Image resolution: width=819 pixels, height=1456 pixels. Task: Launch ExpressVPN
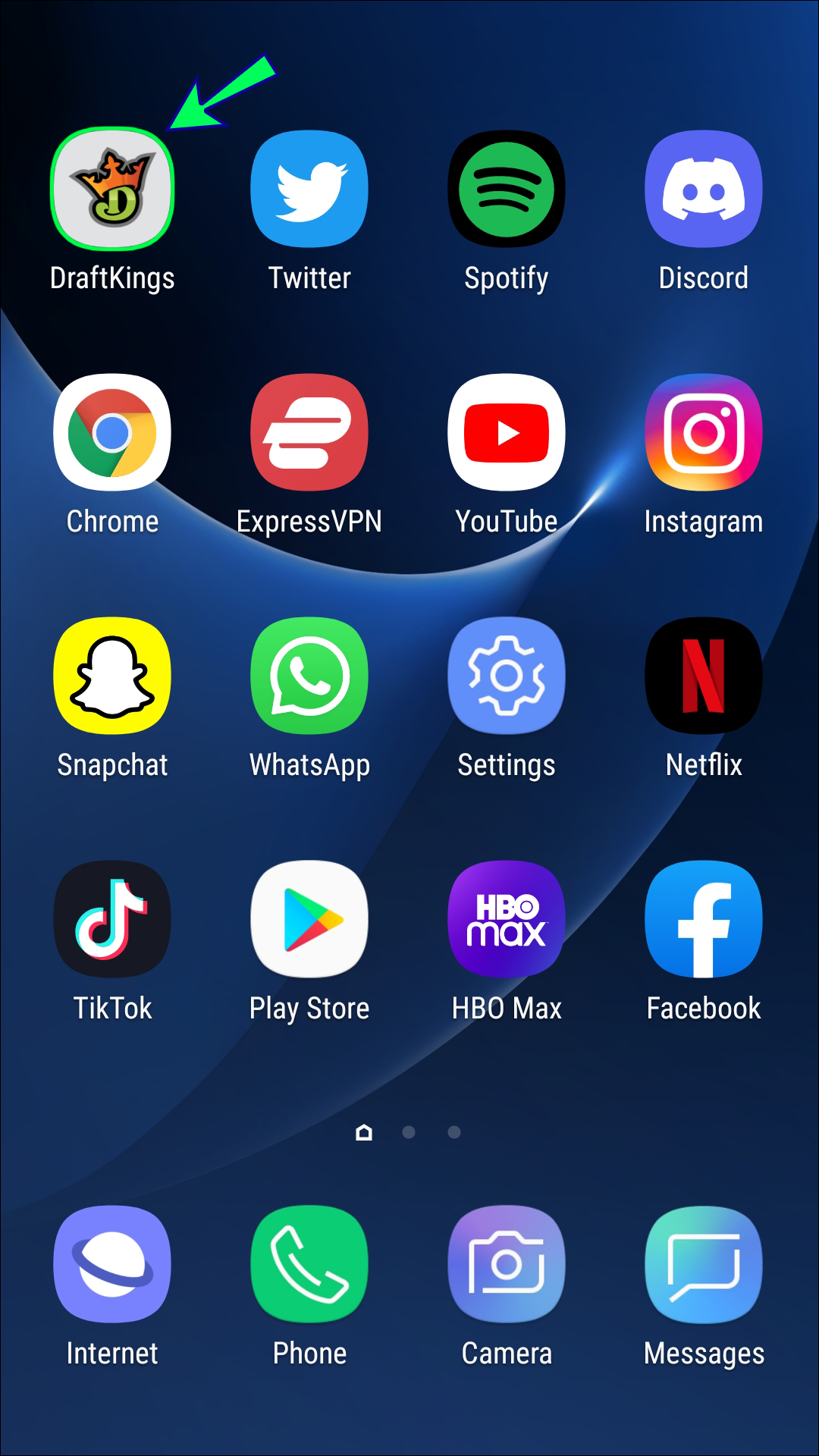[x=309, y=433]
